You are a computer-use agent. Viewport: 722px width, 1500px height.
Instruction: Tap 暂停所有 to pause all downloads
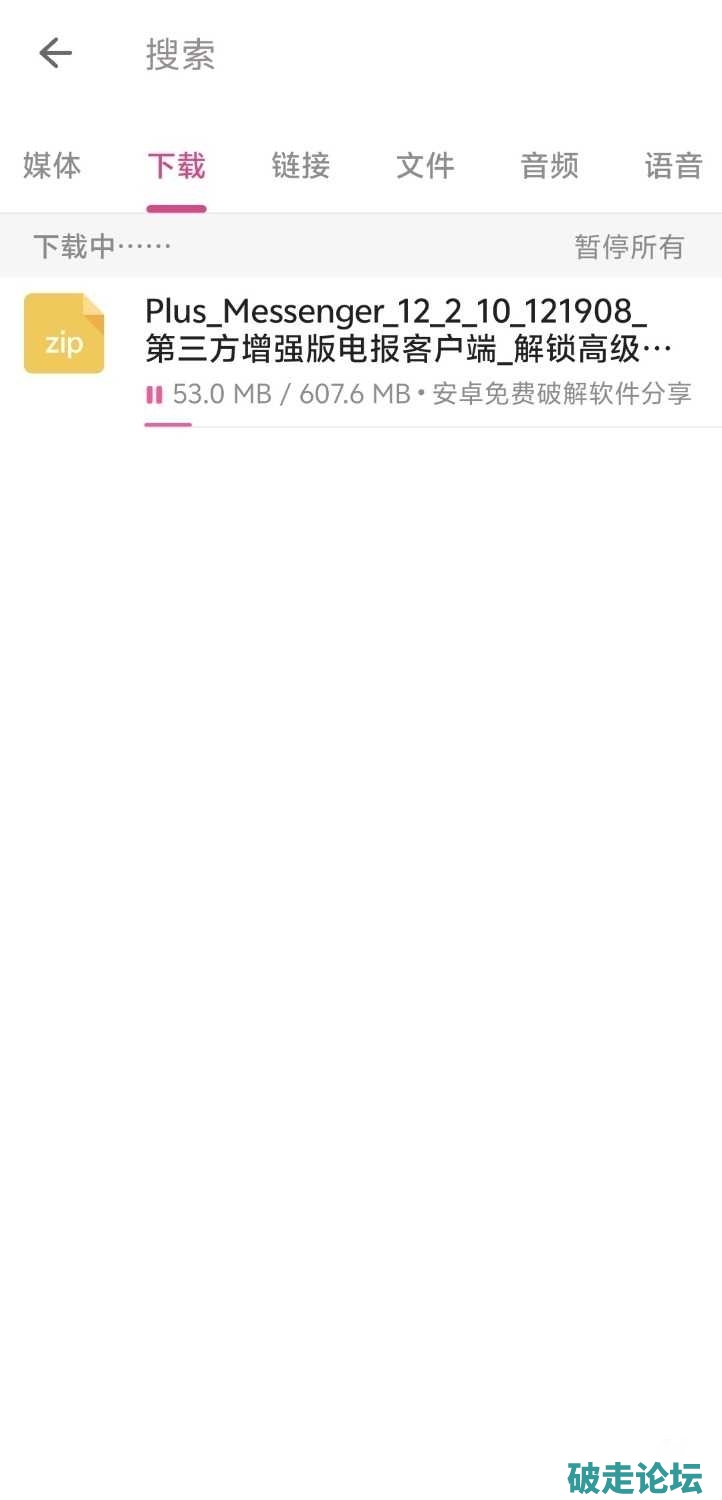[x=629, y=246]
